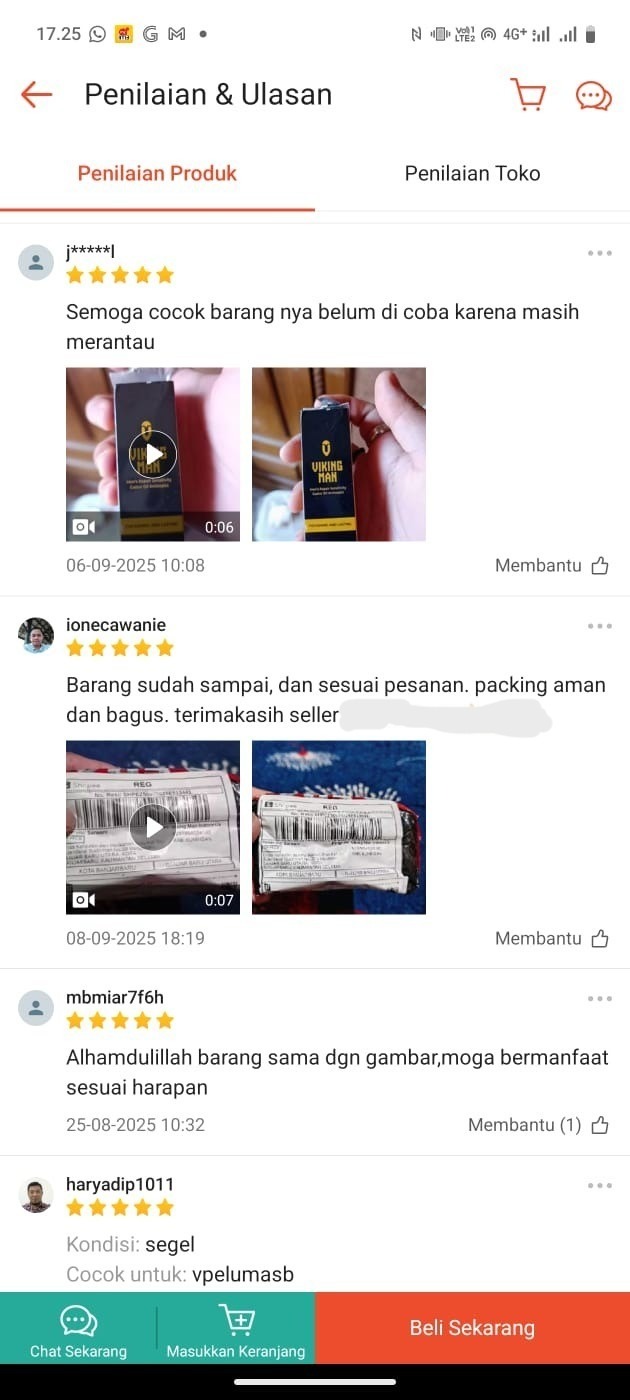
Task: Mark ionecawanie's review as helpful
Action: [552, 939]
